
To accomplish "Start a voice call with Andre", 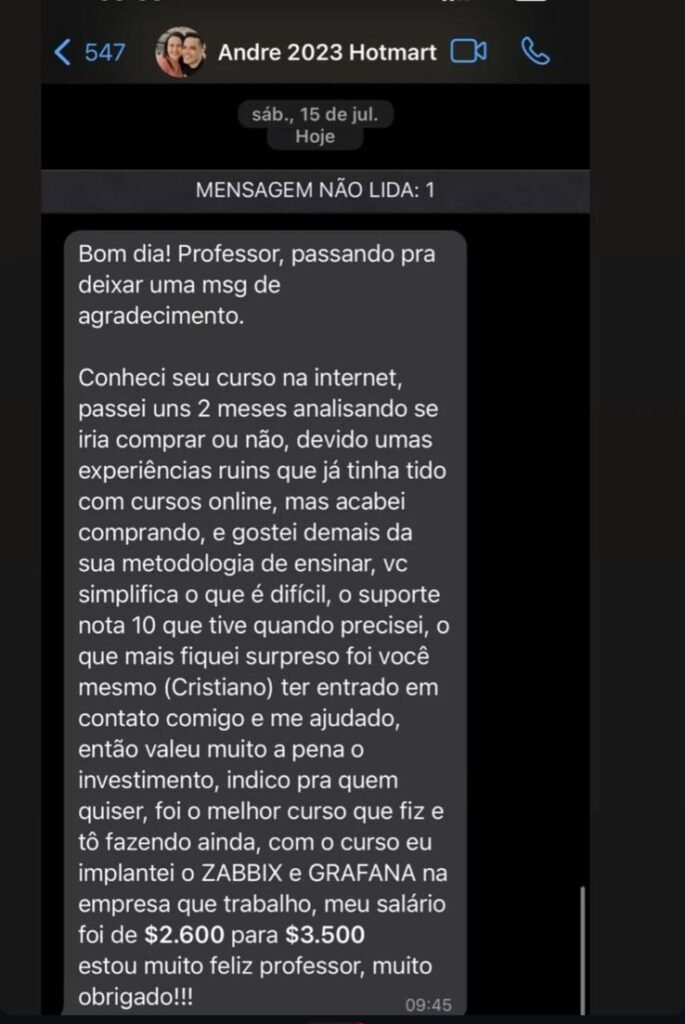I will pyautogui.click(x=536, y=52).
